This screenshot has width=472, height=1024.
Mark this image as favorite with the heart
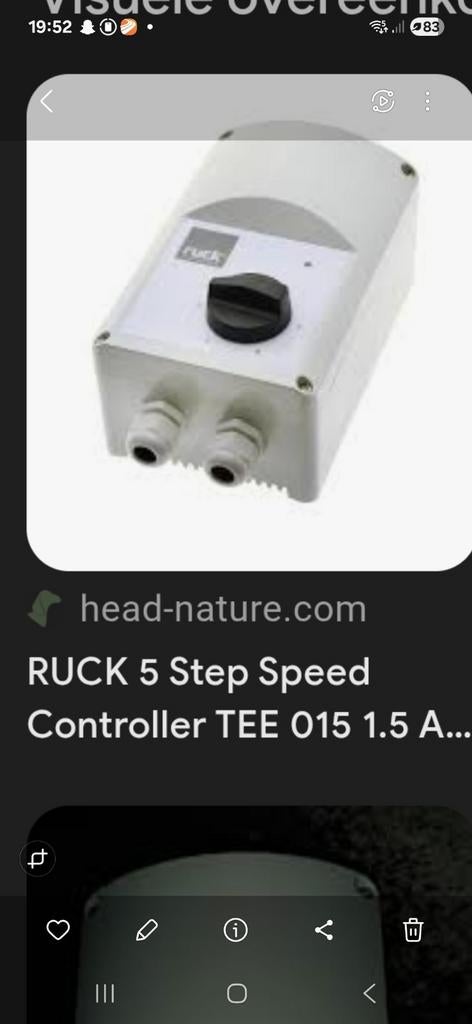point(58,929)
